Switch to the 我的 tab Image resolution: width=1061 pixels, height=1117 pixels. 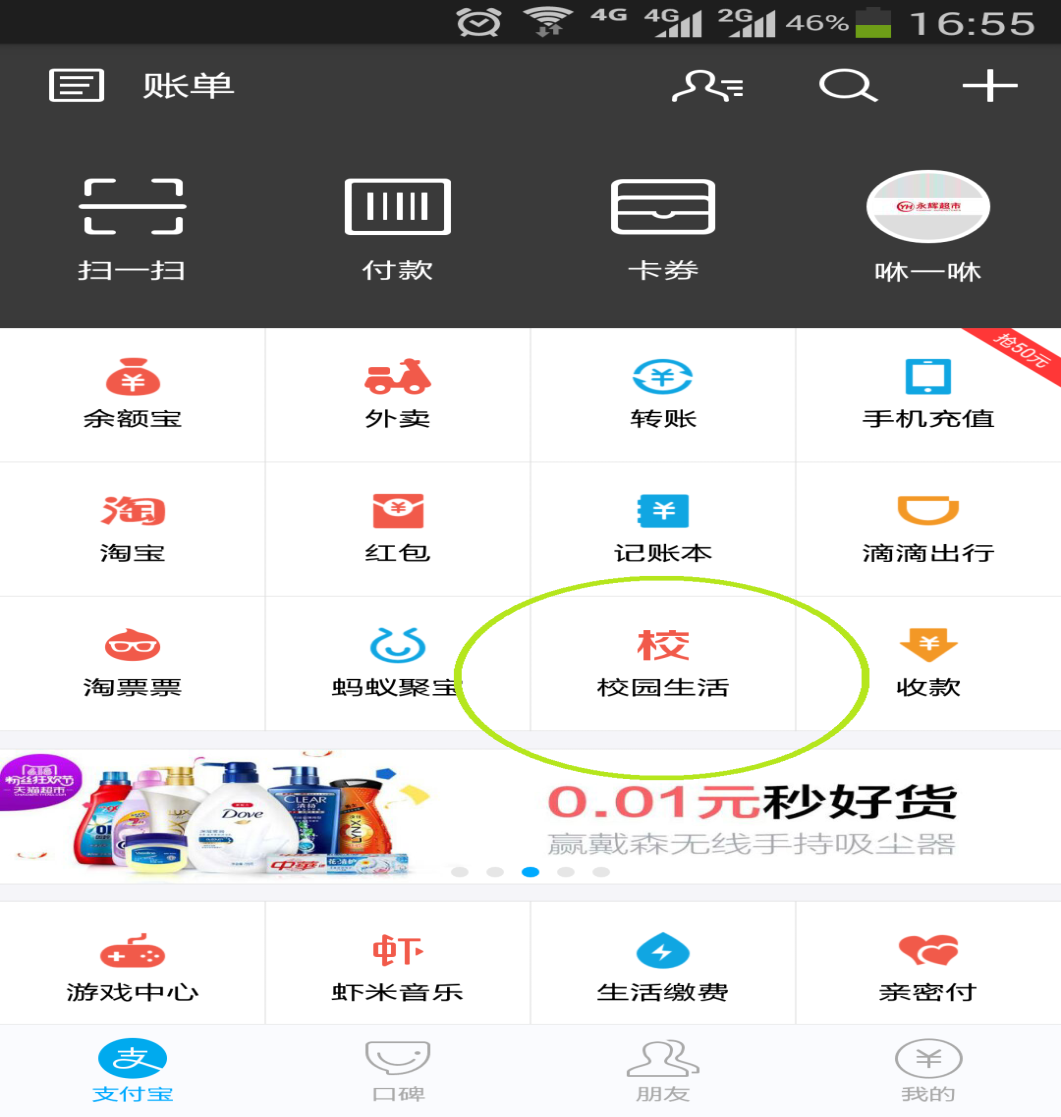tap(928, 1072)
